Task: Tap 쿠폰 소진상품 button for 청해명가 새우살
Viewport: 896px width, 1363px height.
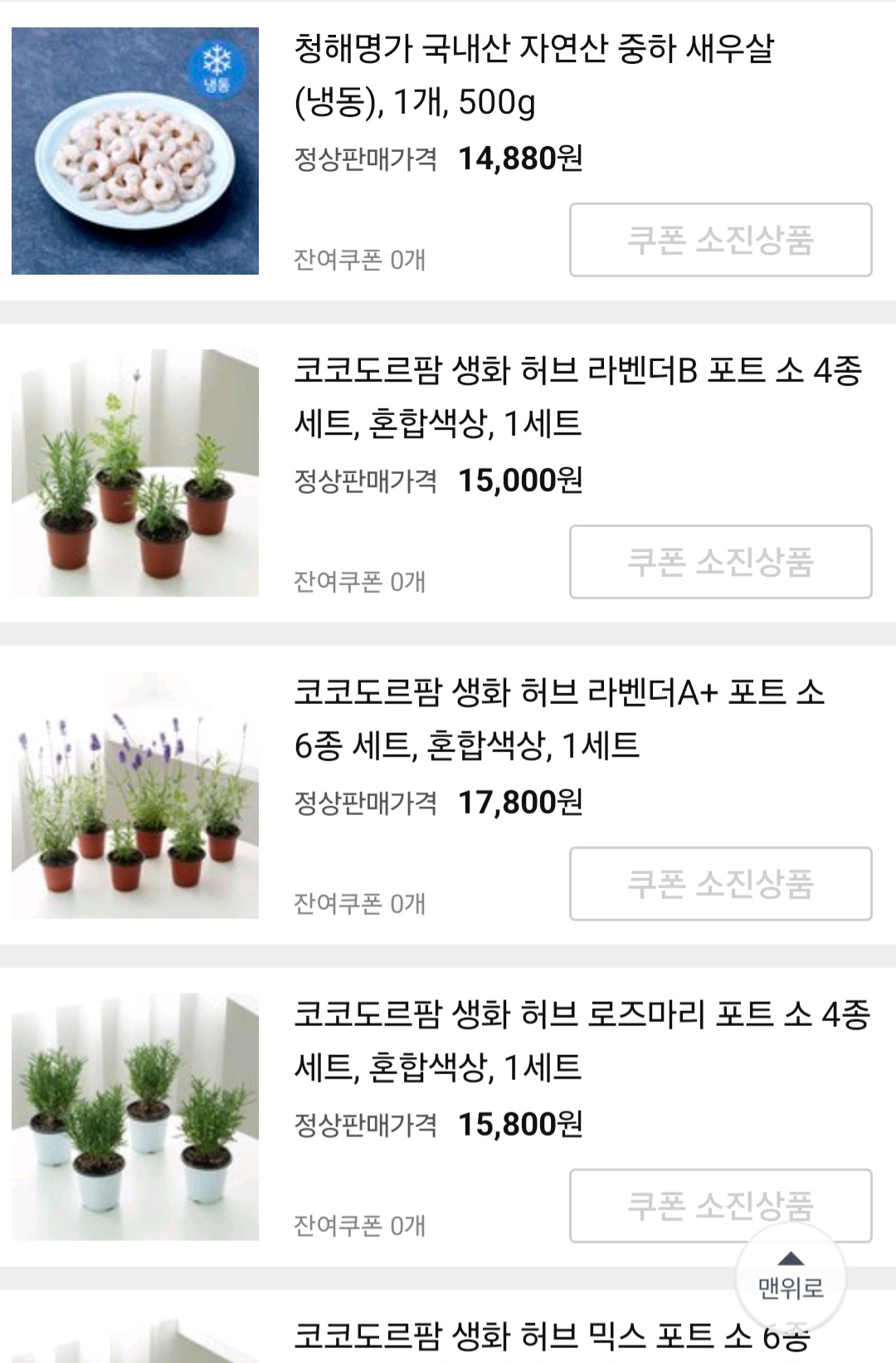Action: tap(720, 240)
